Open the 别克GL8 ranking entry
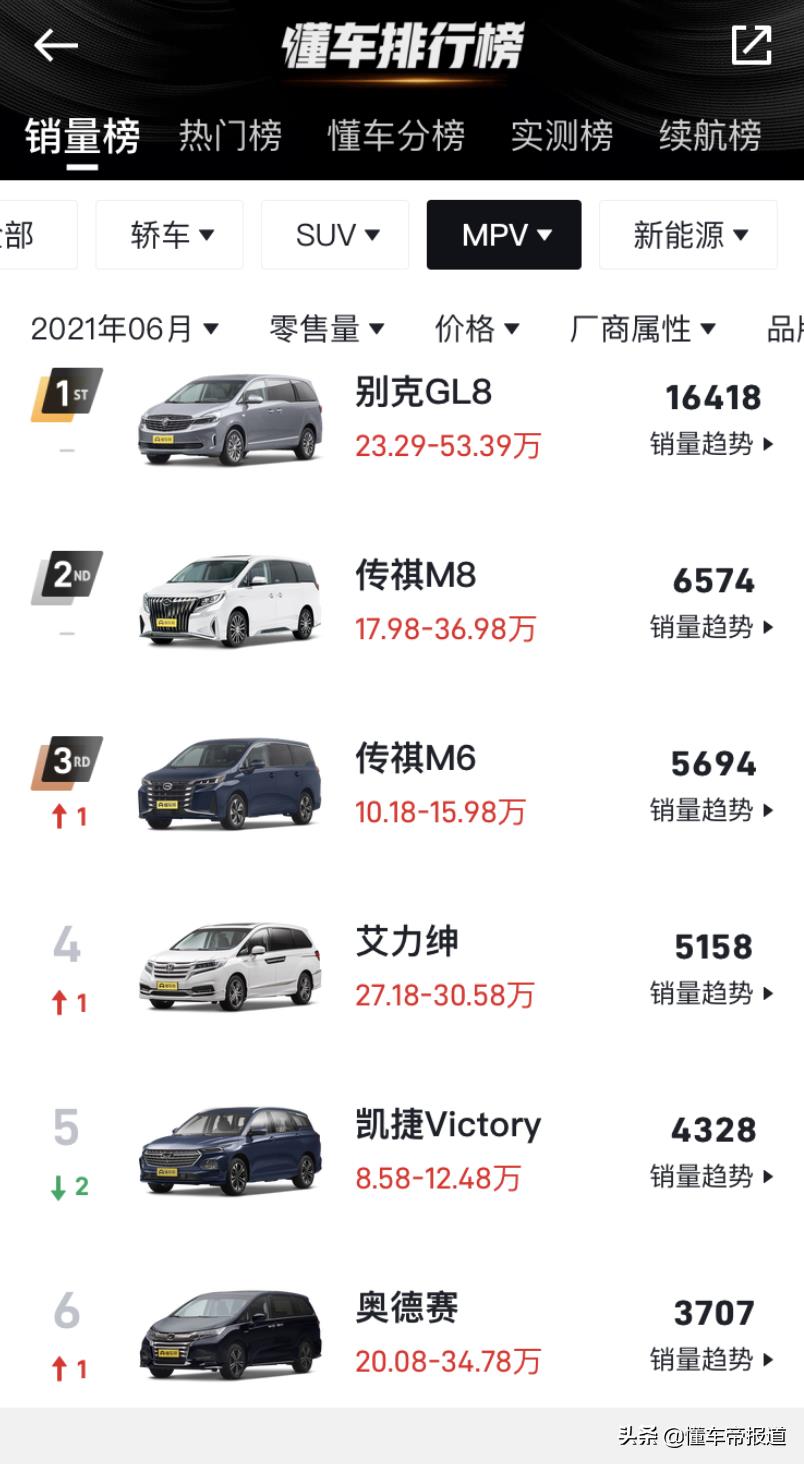 coord(423,392)
